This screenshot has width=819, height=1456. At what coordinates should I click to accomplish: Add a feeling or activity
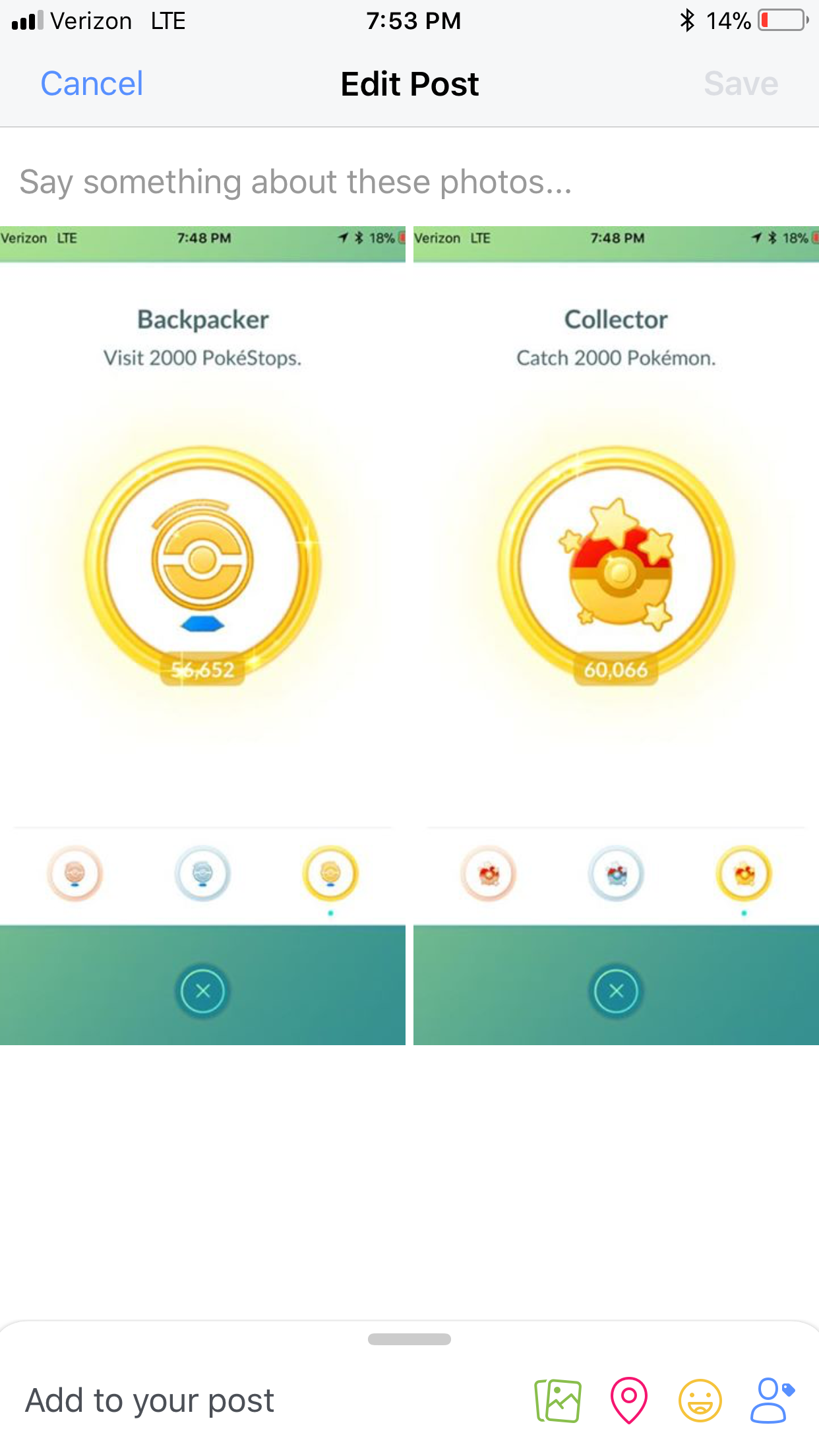[x=700, y=1401]
